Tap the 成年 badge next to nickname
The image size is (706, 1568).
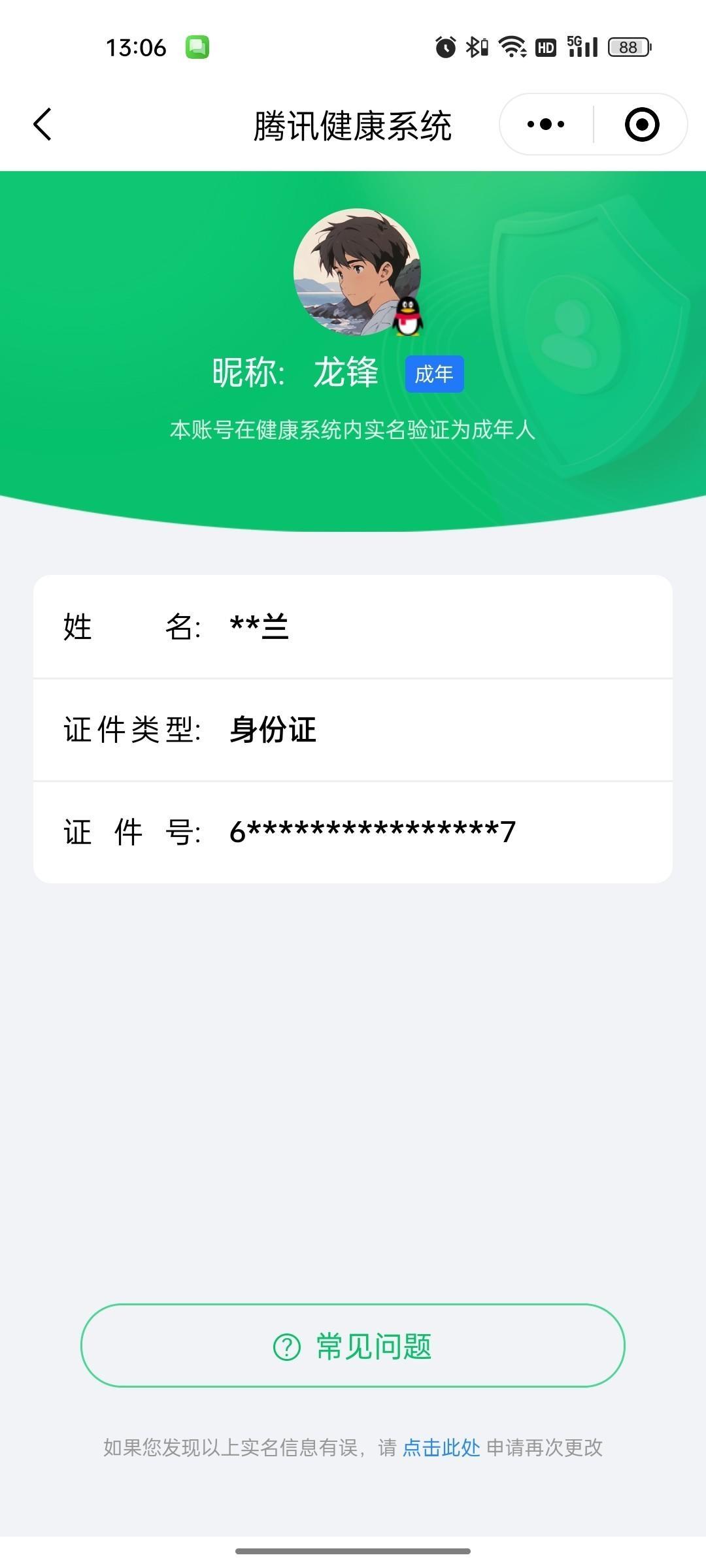pyautogui.click(x=434, y=374)
